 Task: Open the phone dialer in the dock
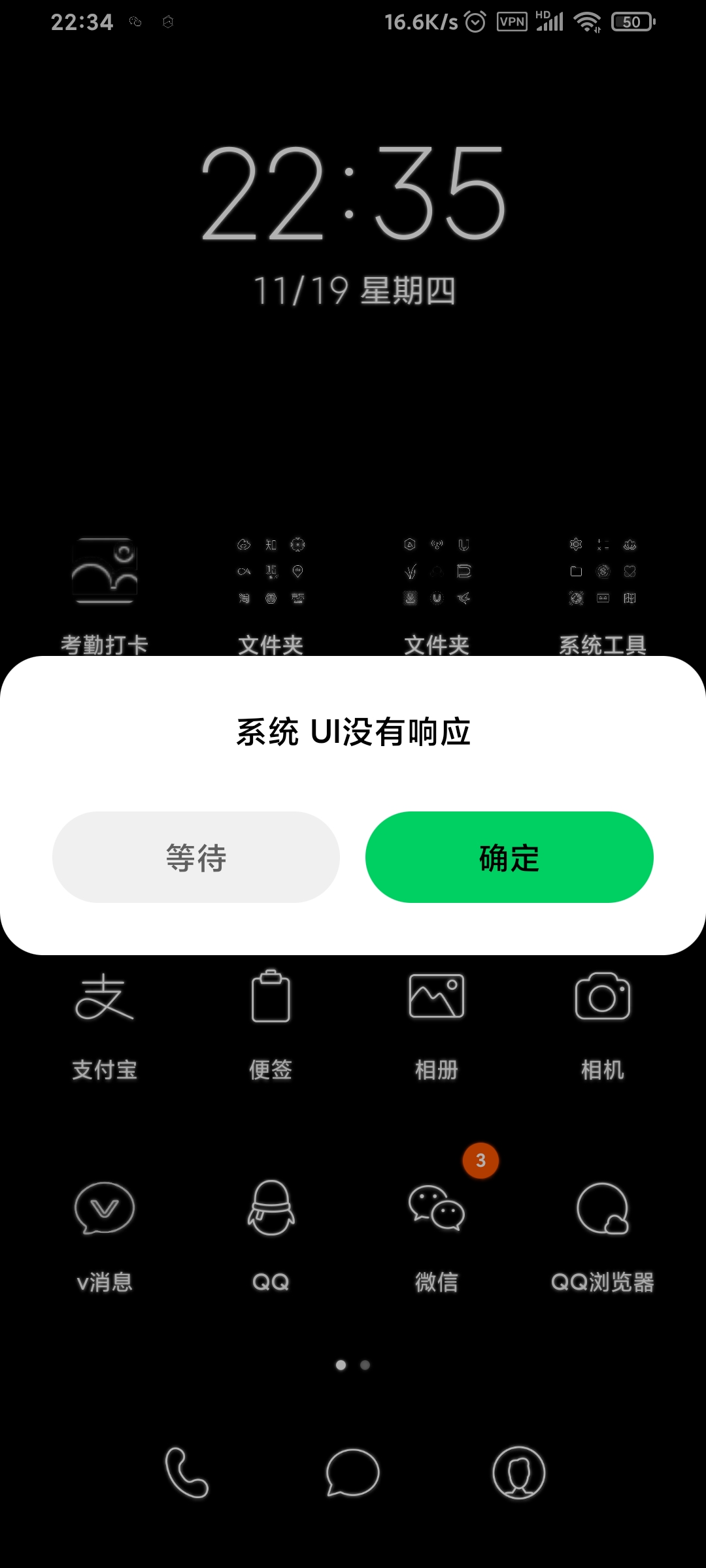pos(186,1473)
